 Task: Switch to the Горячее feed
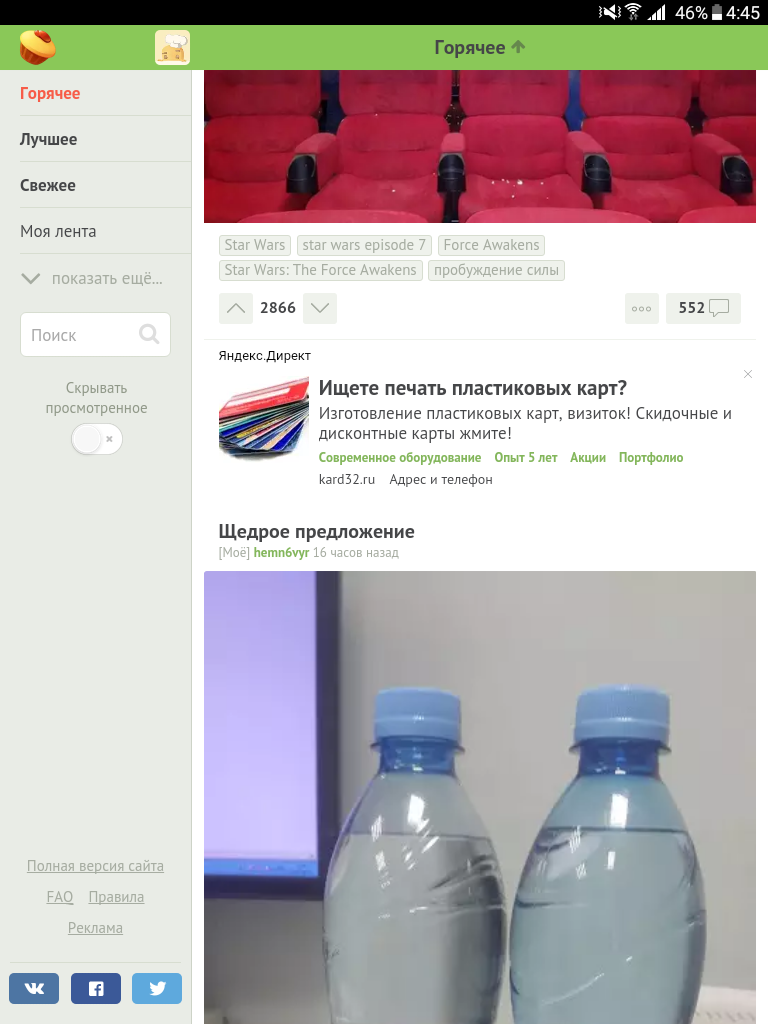click(50, 94)
